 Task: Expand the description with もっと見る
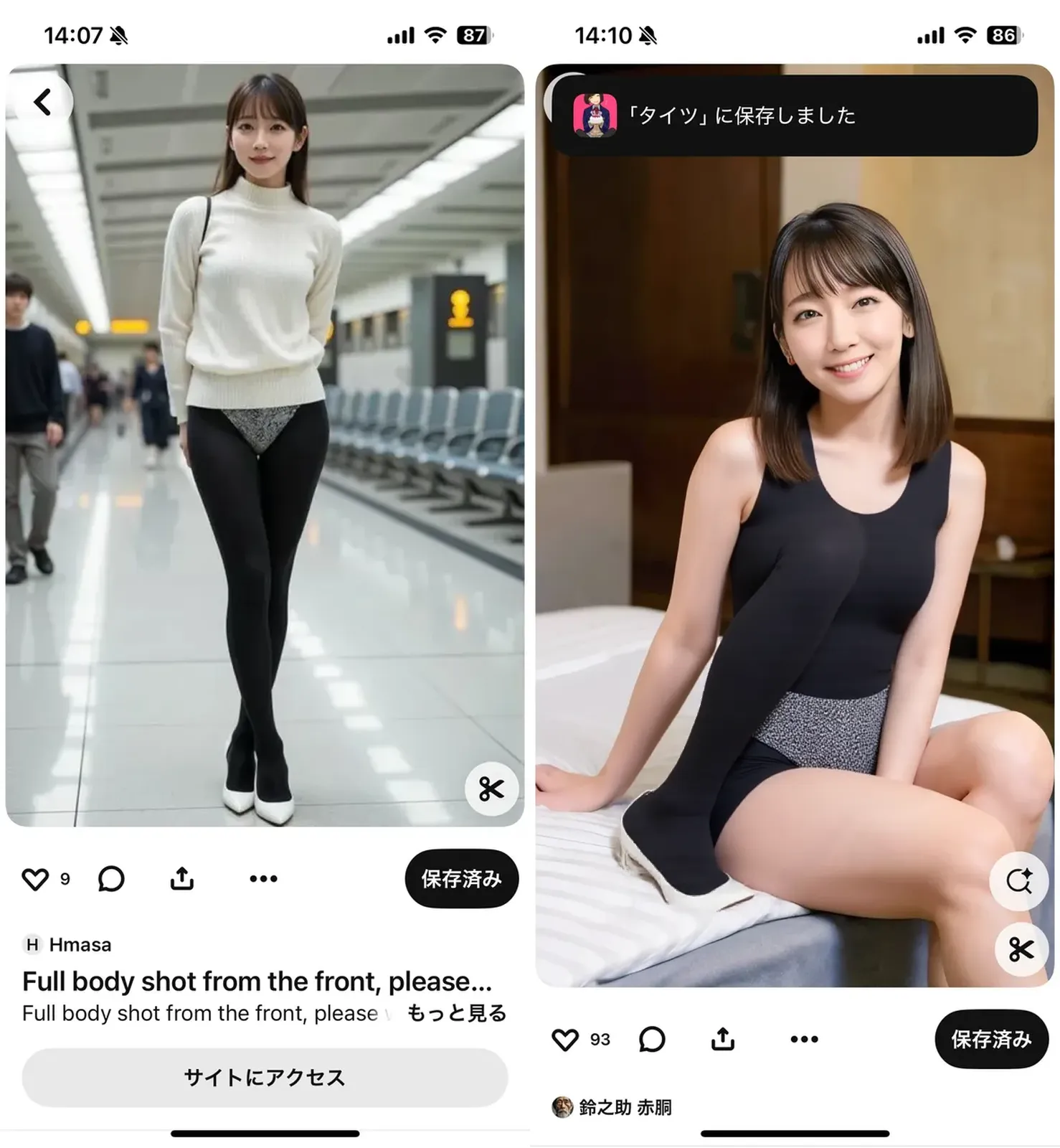coord(456,1013)
